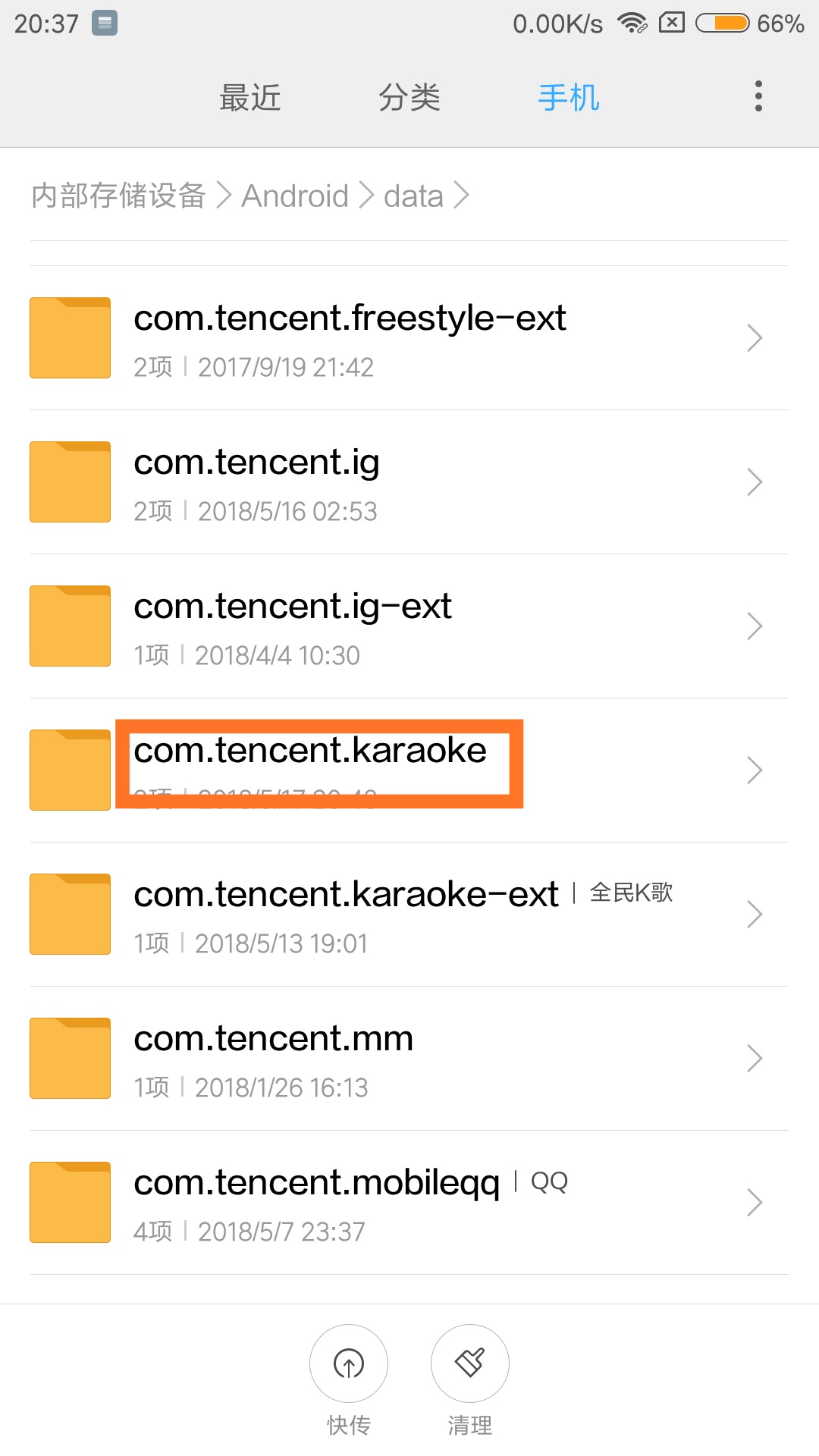Switch to the 最近 tab
Viewport: 819px width, 1456px height.
pyautogui.click(x=249, y=98)
